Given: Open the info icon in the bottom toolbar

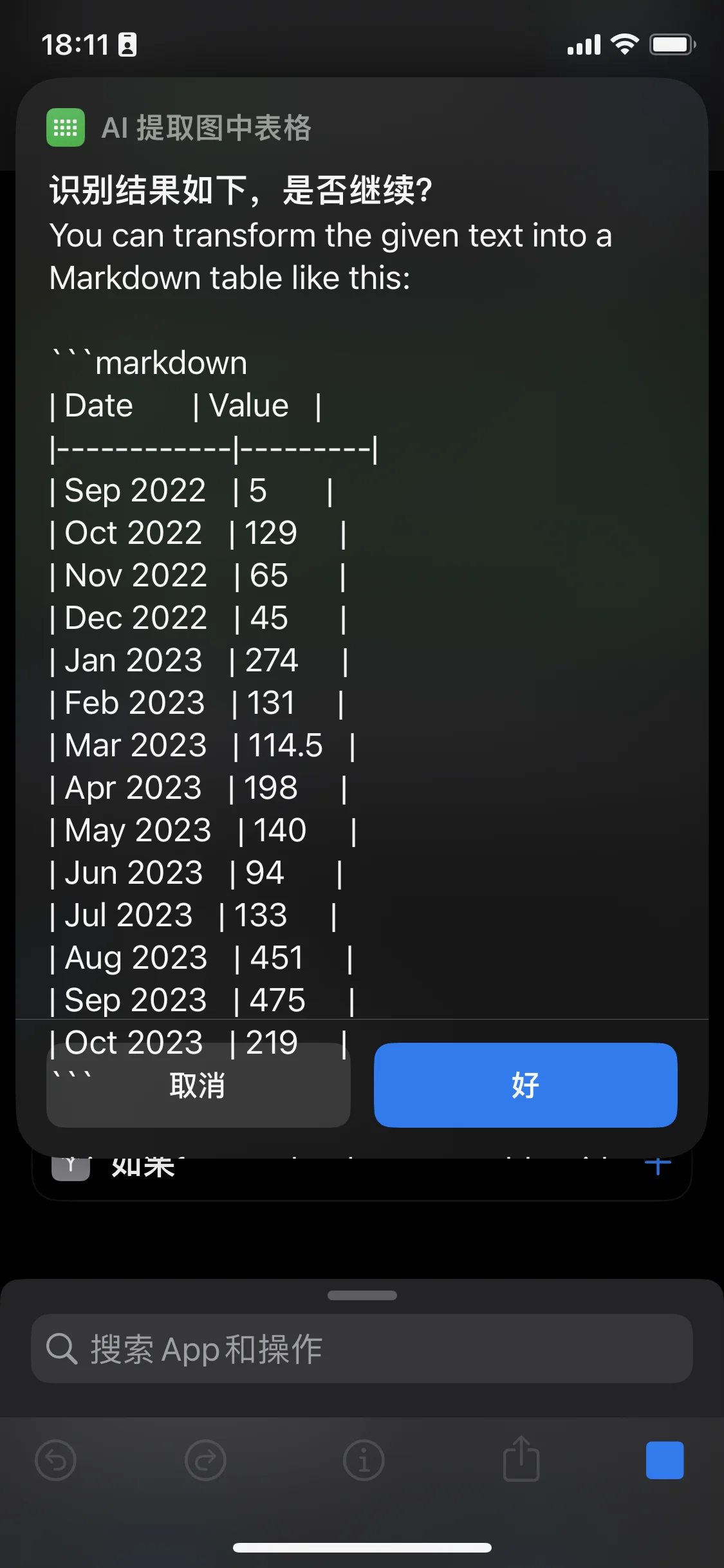Looking at the screenshot, I should point(364,1461).
